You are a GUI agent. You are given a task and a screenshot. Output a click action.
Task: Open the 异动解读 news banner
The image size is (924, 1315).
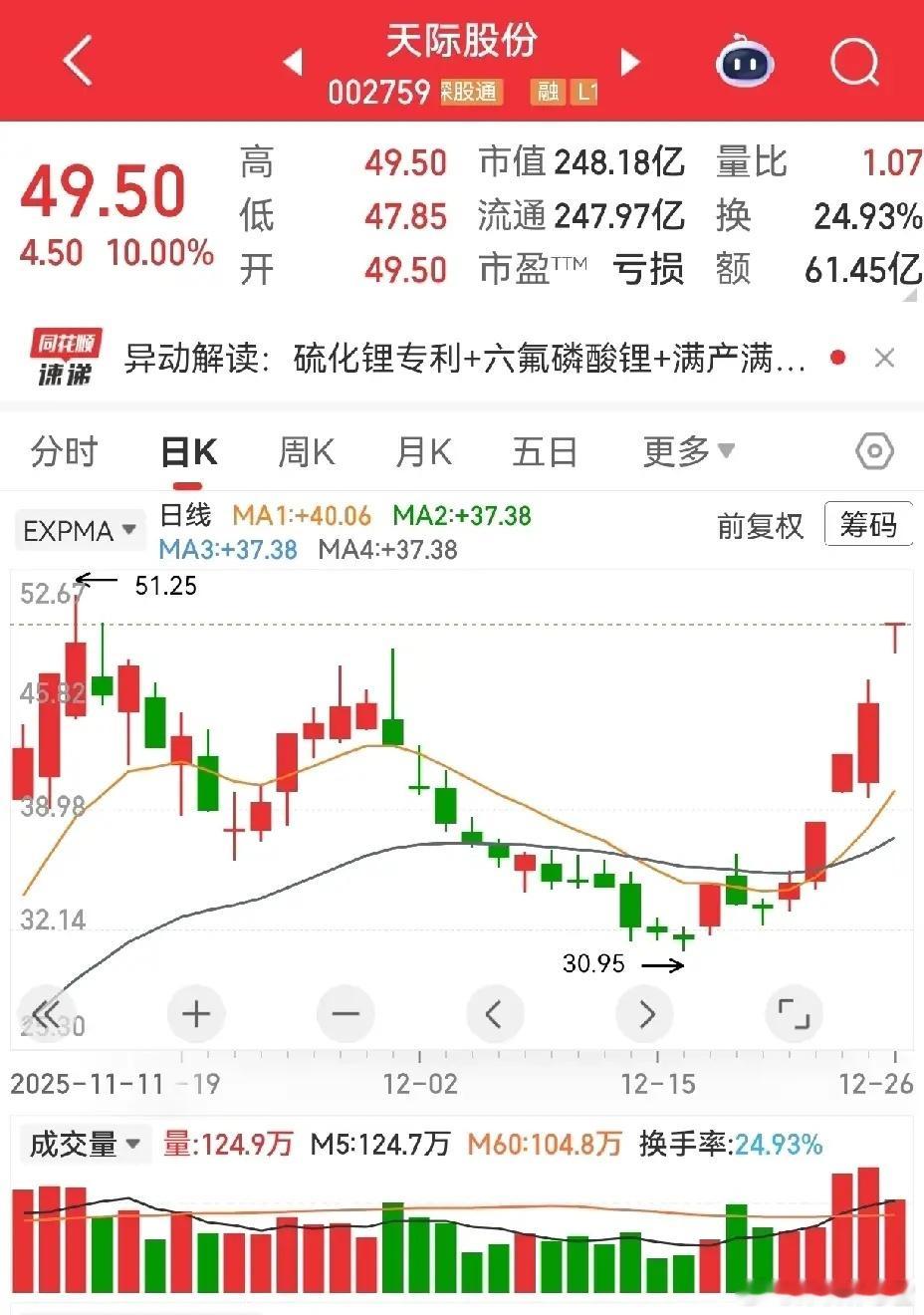click(466, 358)
